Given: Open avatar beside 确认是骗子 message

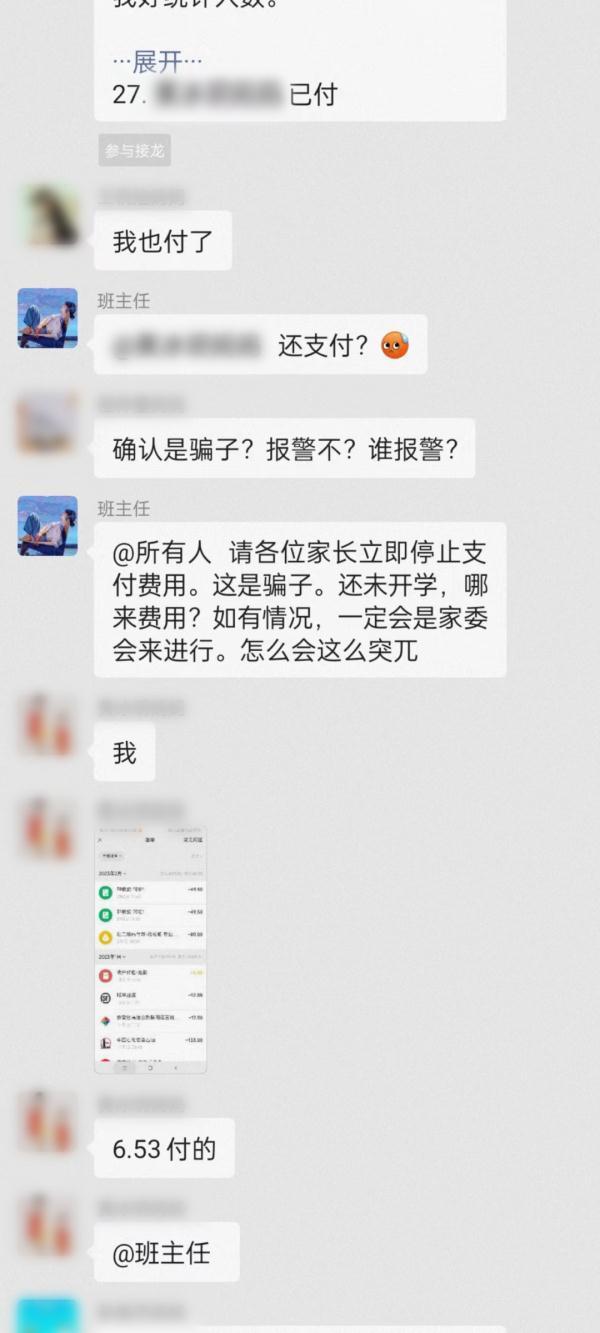Looking at the screenshot, I should click(47, 422).
